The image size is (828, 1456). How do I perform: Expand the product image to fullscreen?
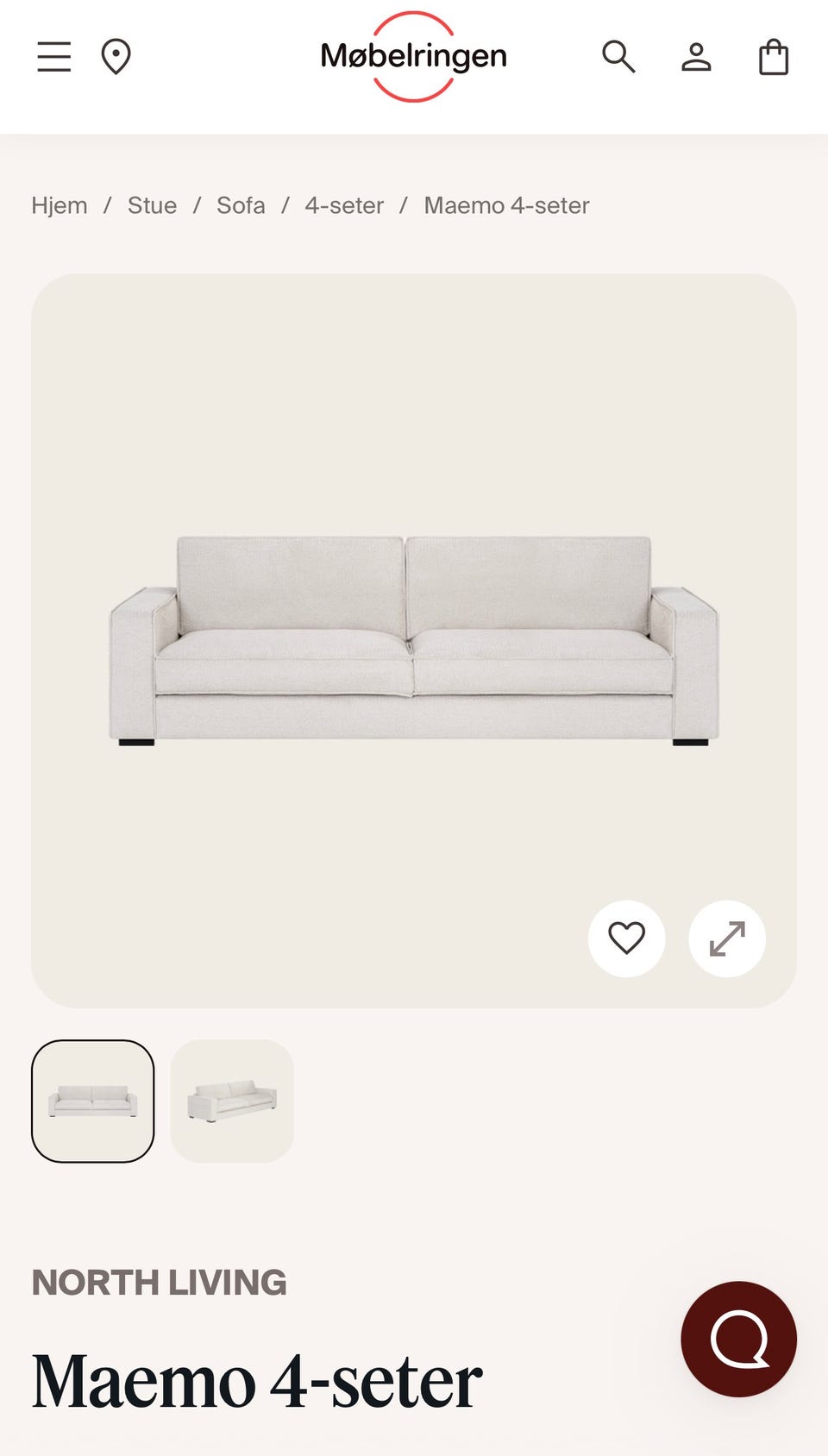(x=727, y=938)
